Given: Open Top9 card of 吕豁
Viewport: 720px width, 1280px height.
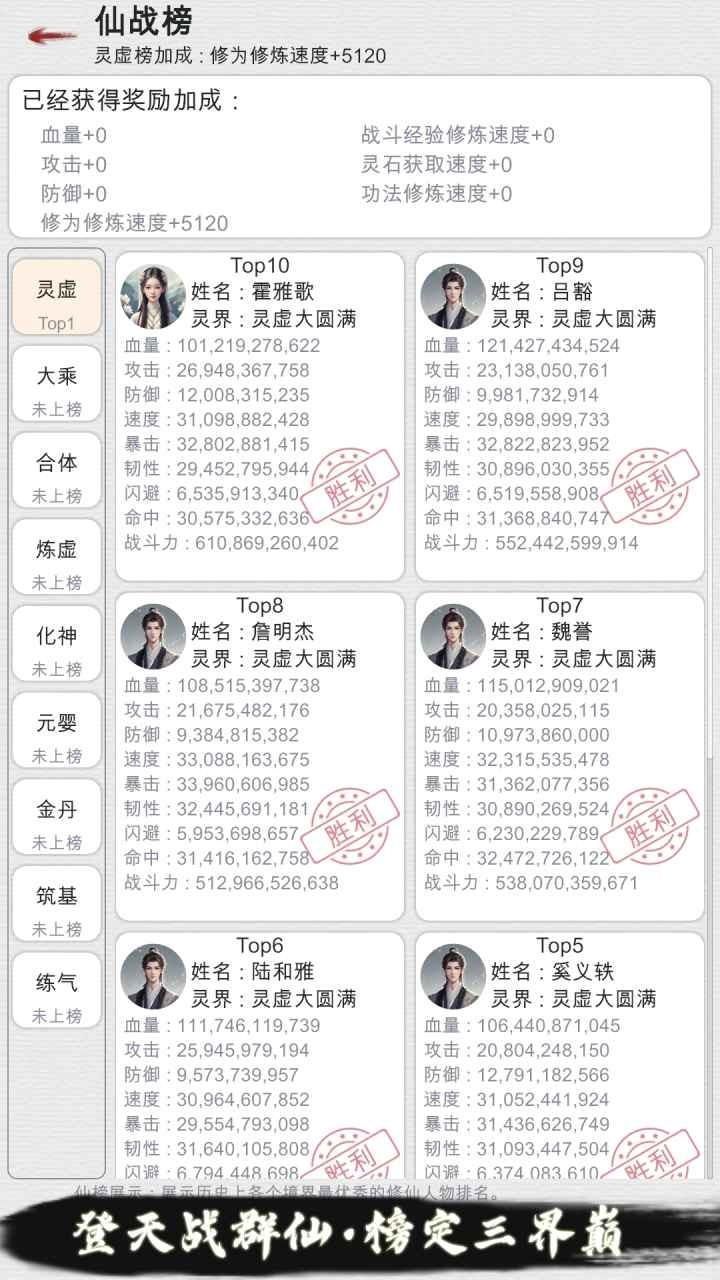Looking at the screenshot, I should tap(560, 416).
